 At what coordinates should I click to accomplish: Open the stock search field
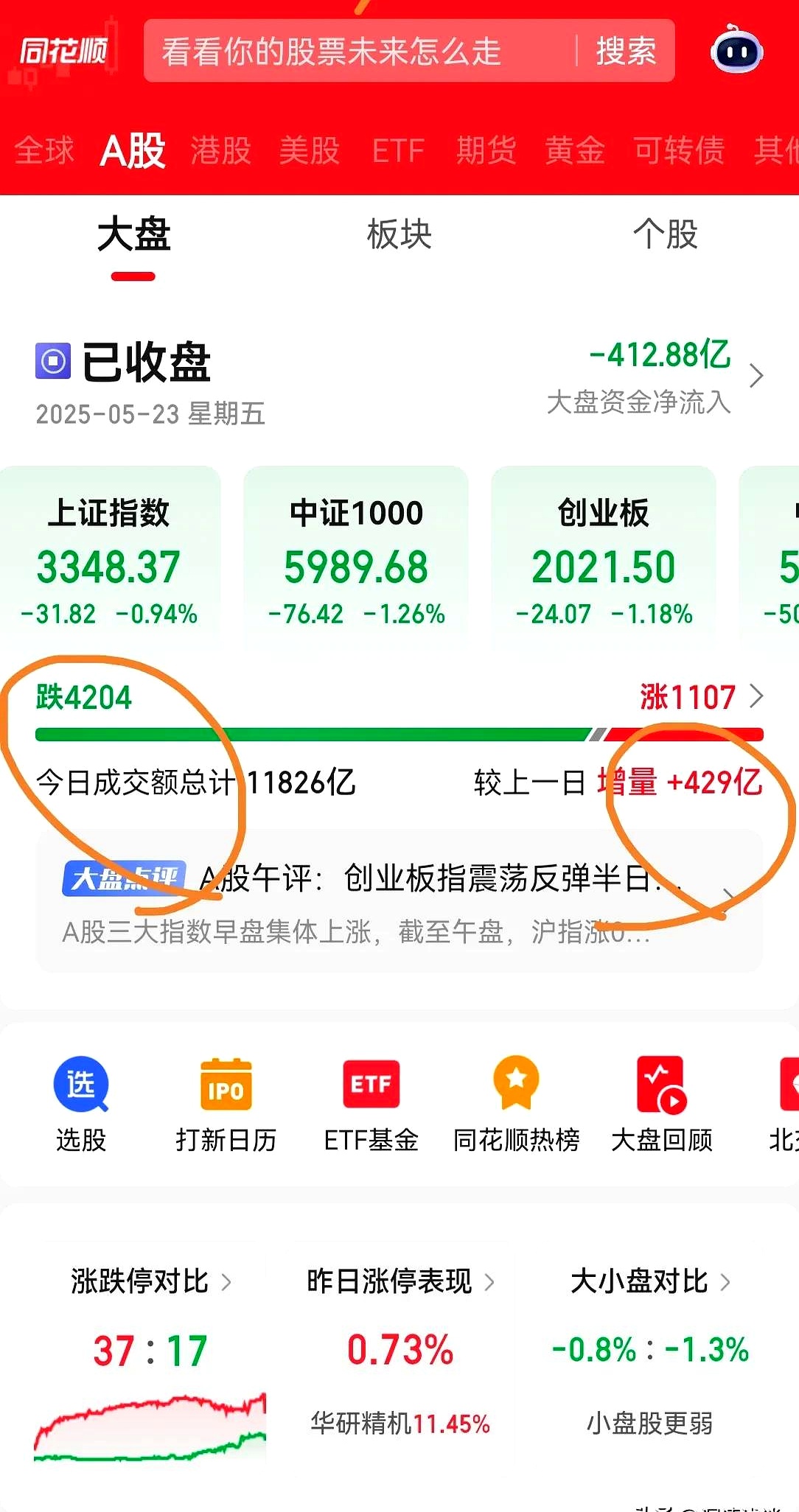(x=354, y=52)
